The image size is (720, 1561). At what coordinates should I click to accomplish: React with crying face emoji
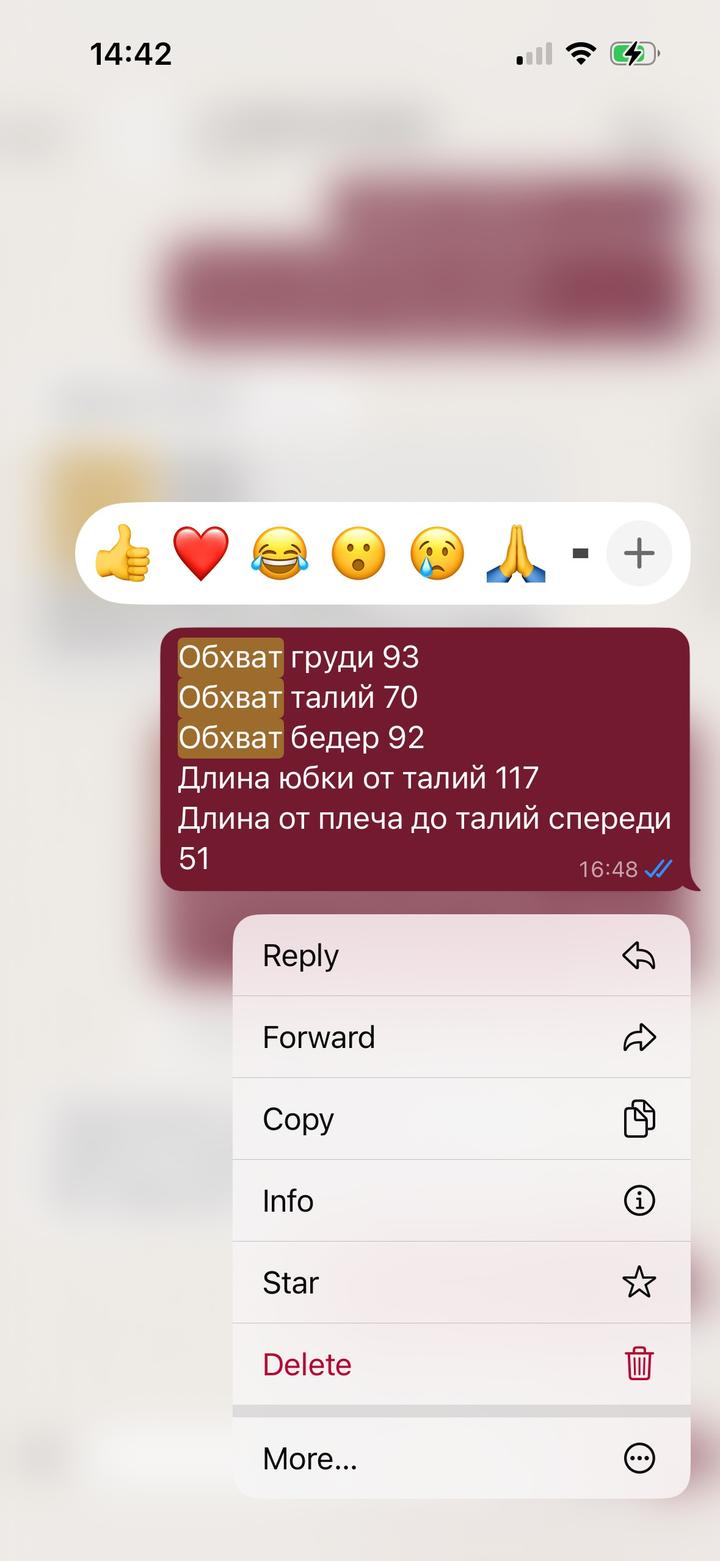(x=437, y=553)
